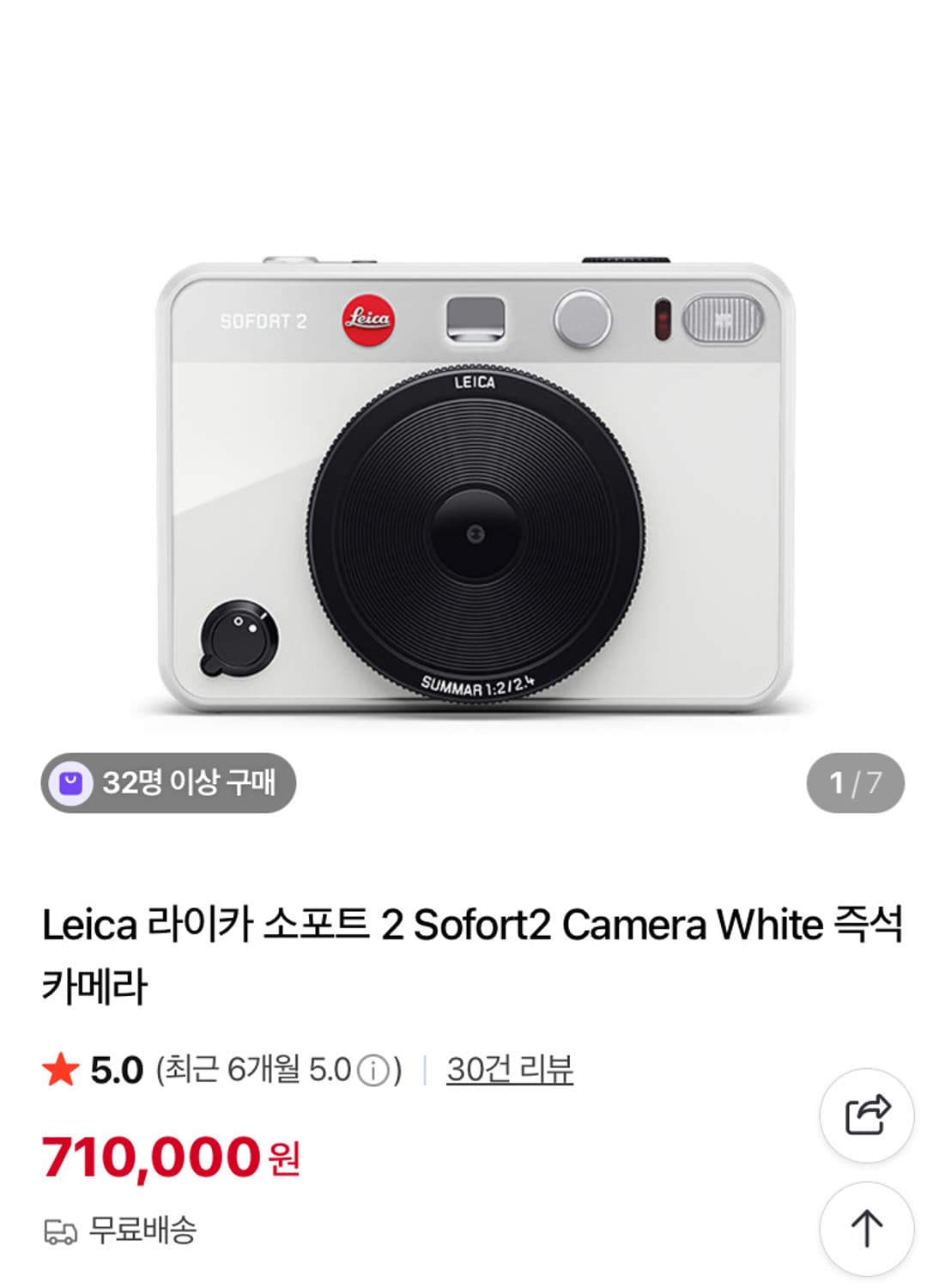Click the camera lens in the product photo
945x1288 pixels.
coord(477,532)
